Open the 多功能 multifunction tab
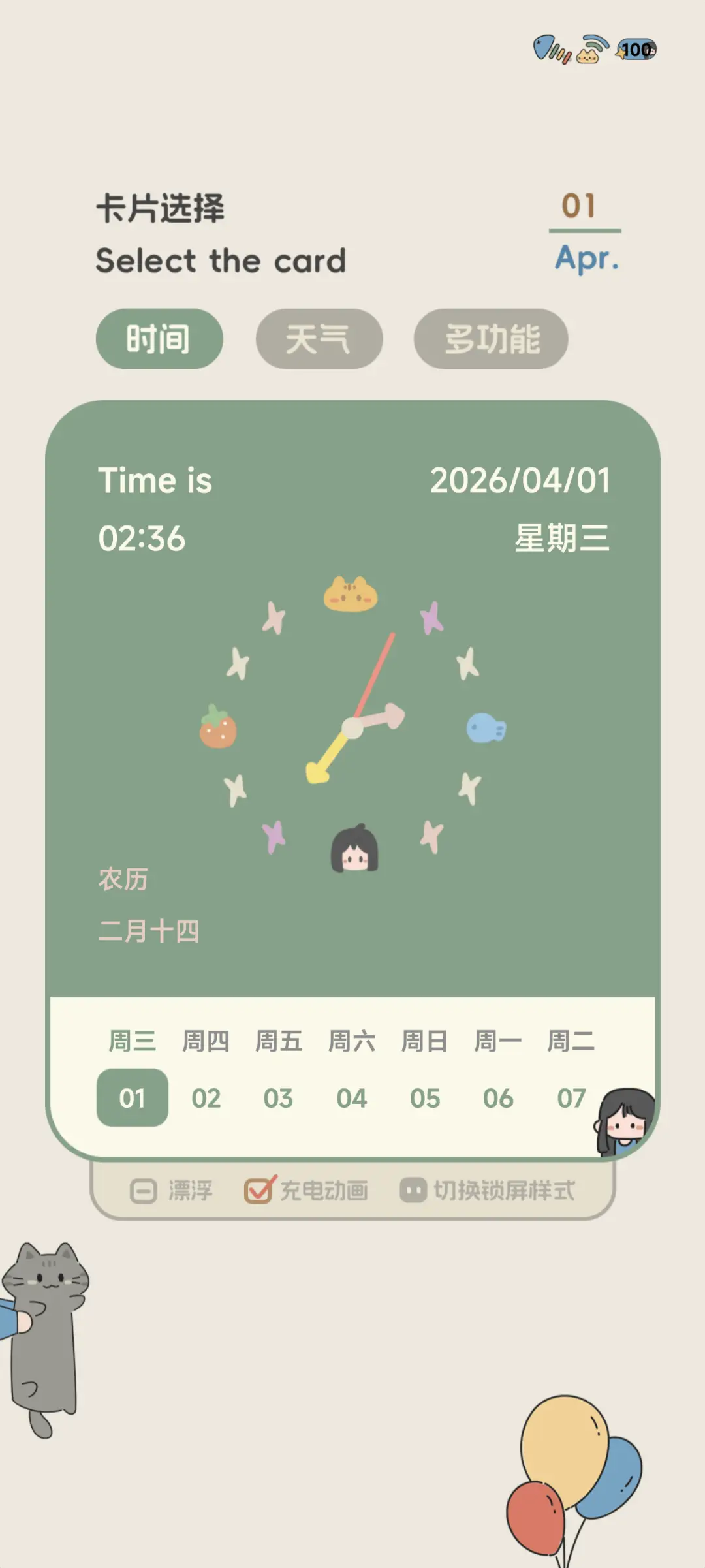The image size is (705, 1568). pos(490,339)
